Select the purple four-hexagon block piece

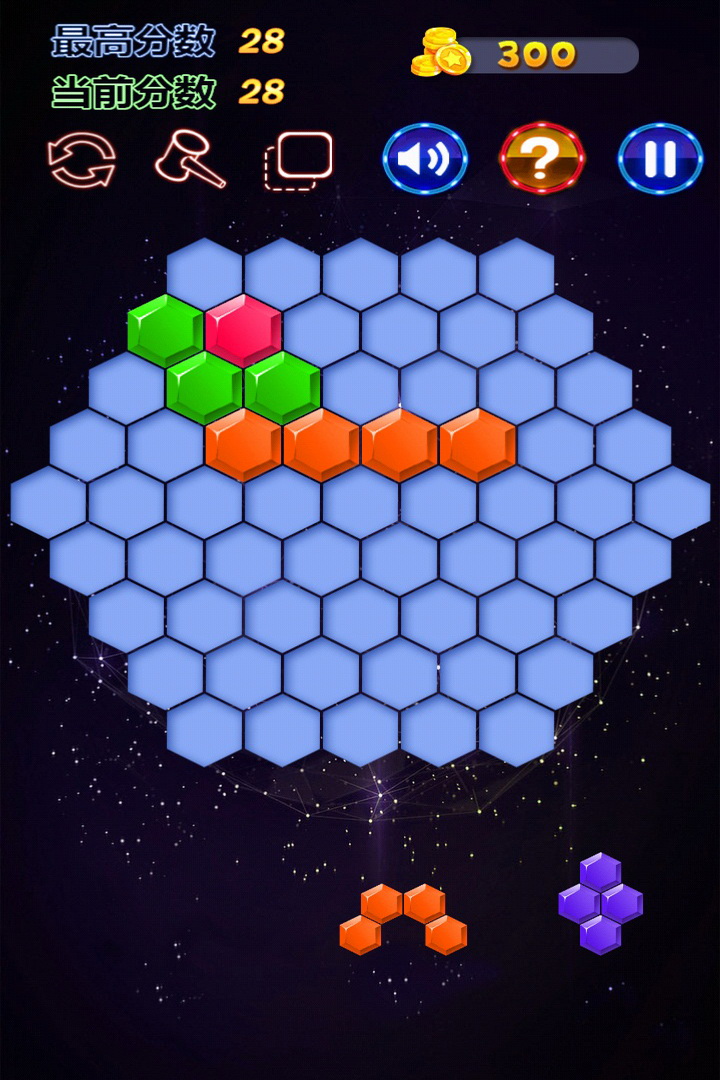click(x=600, y=903)
